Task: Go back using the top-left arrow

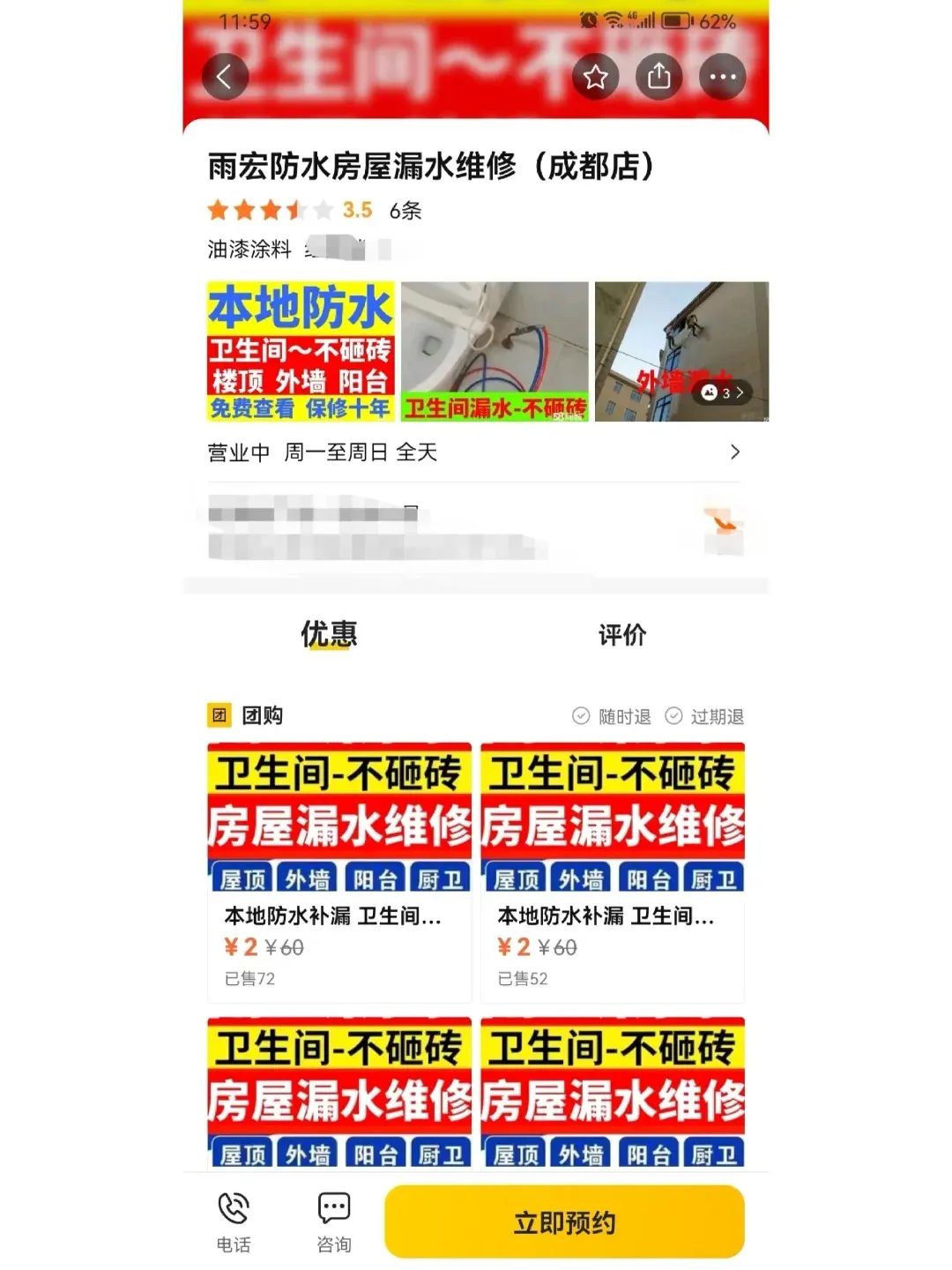Action: click(224, 77)
